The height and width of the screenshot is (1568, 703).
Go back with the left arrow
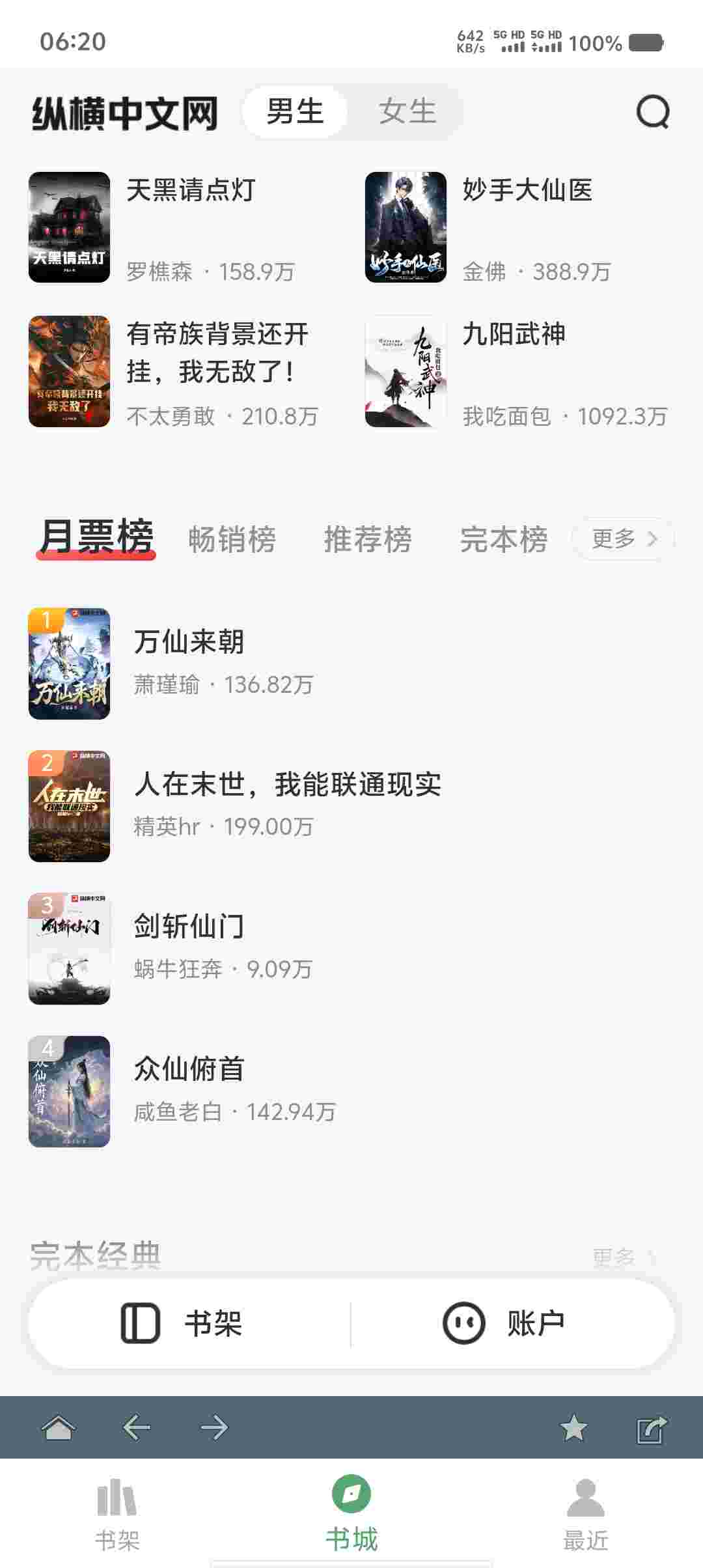[136, 1428]
